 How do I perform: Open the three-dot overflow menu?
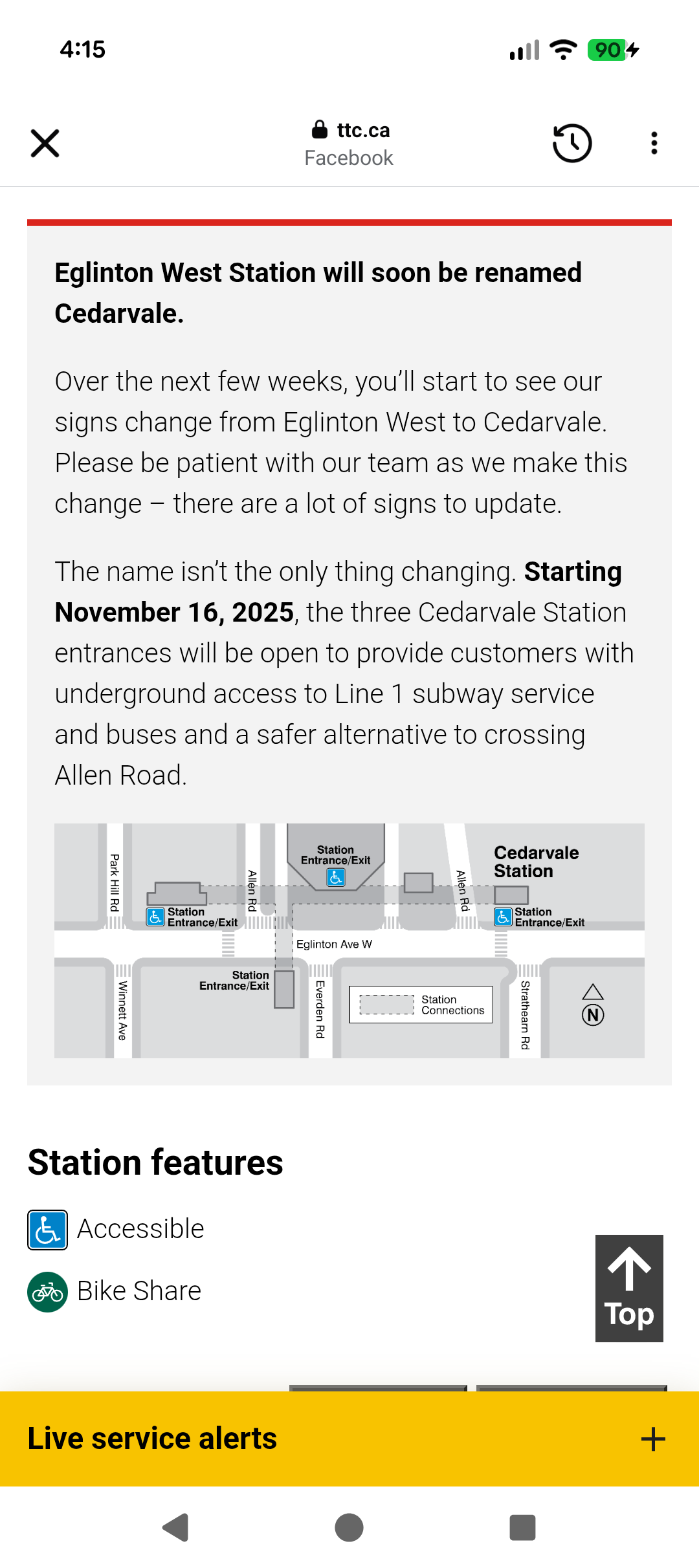(654, 143)
